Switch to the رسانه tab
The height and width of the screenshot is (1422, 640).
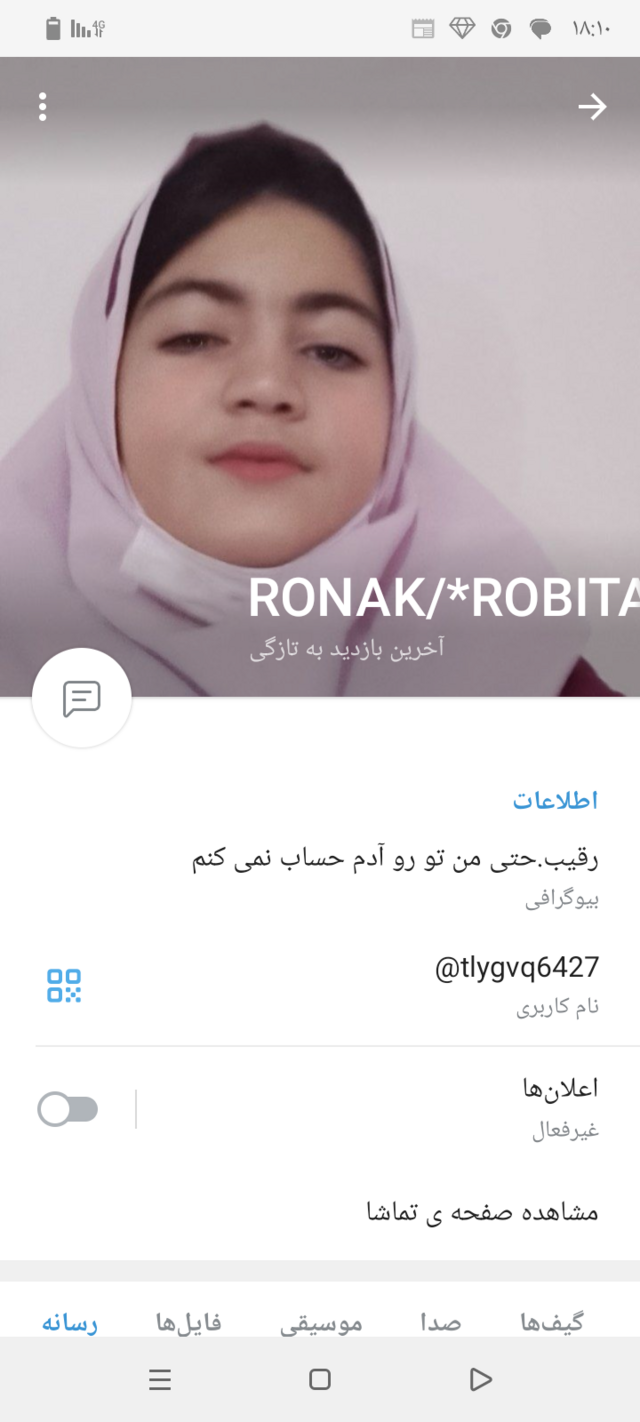(x=69, y=1322)
